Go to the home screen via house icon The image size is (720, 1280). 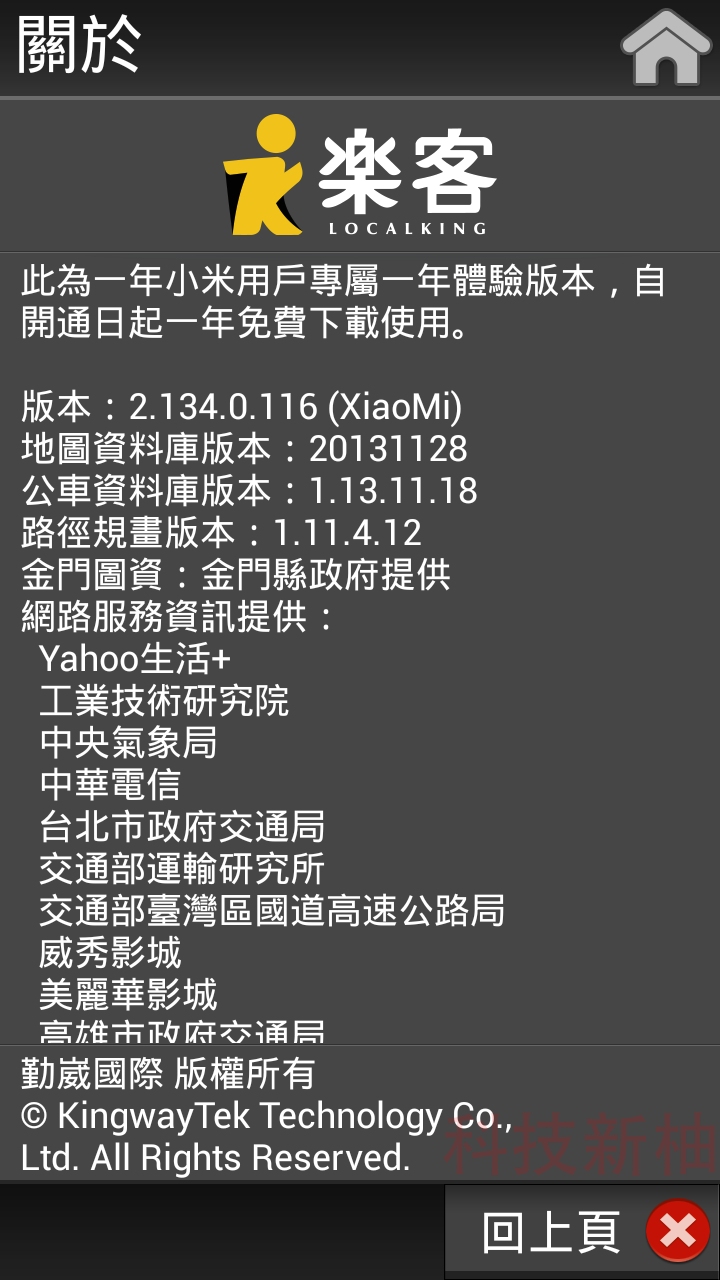point(665,48)
